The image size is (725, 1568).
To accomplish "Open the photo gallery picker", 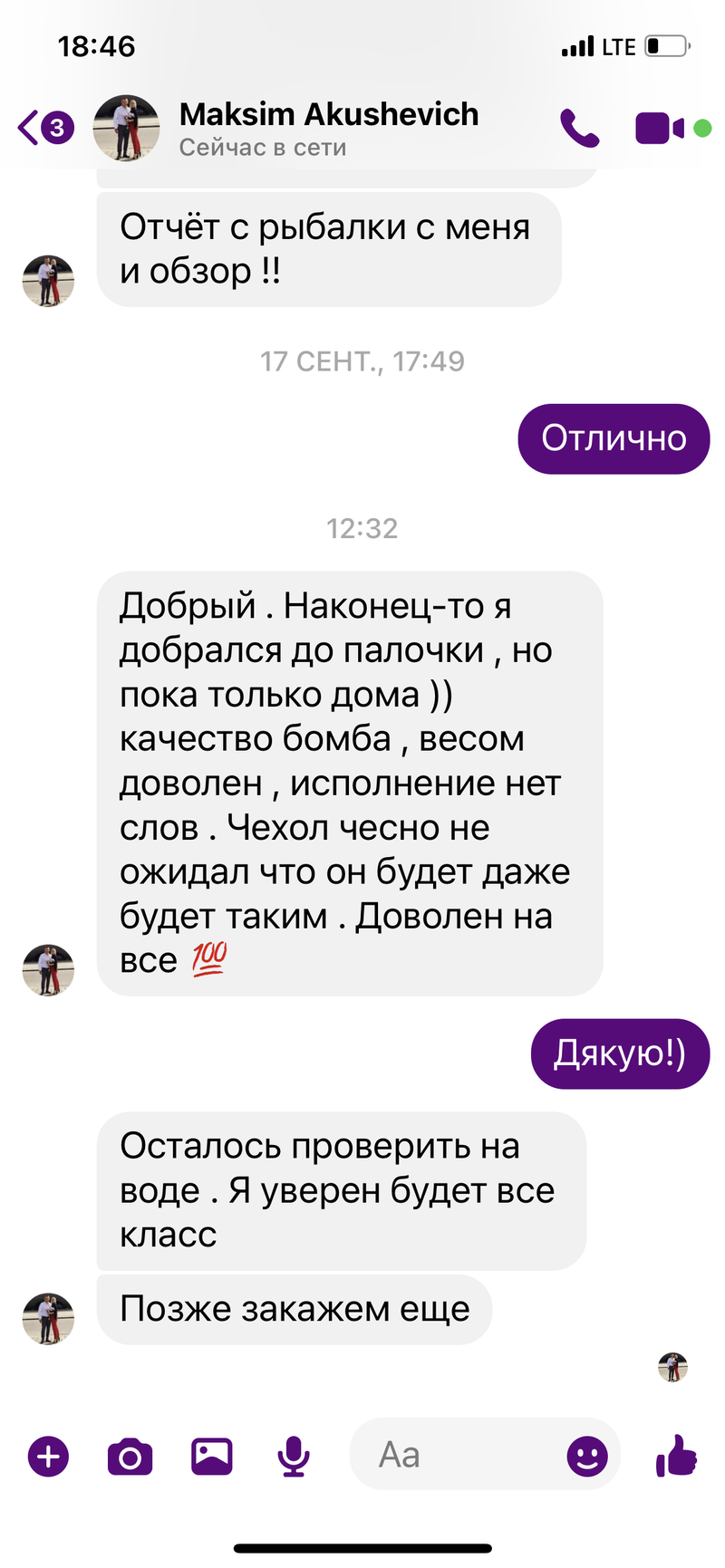I will coord(212,1457).
